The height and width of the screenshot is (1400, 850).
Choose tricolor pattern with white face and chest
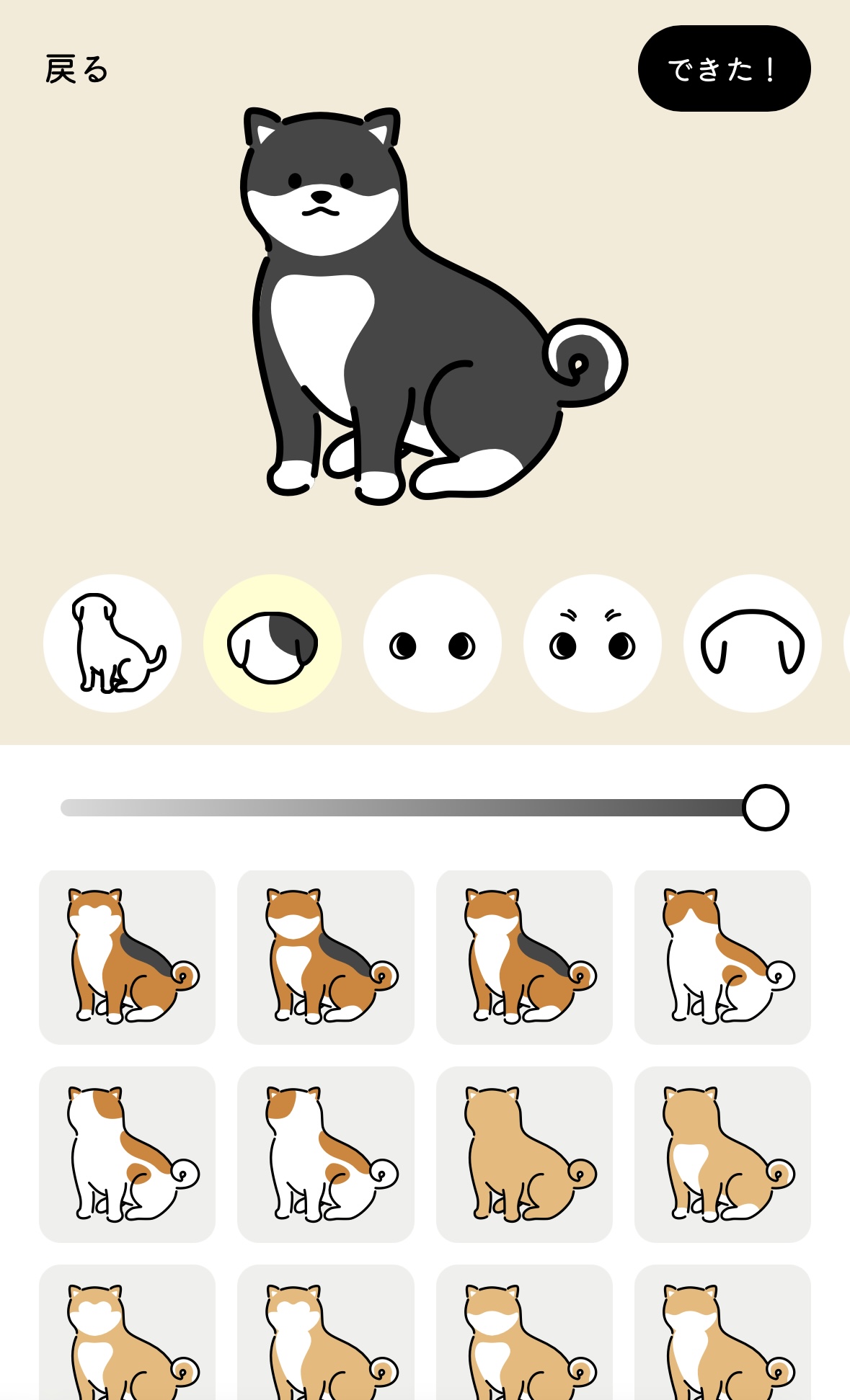click(127, 957)
